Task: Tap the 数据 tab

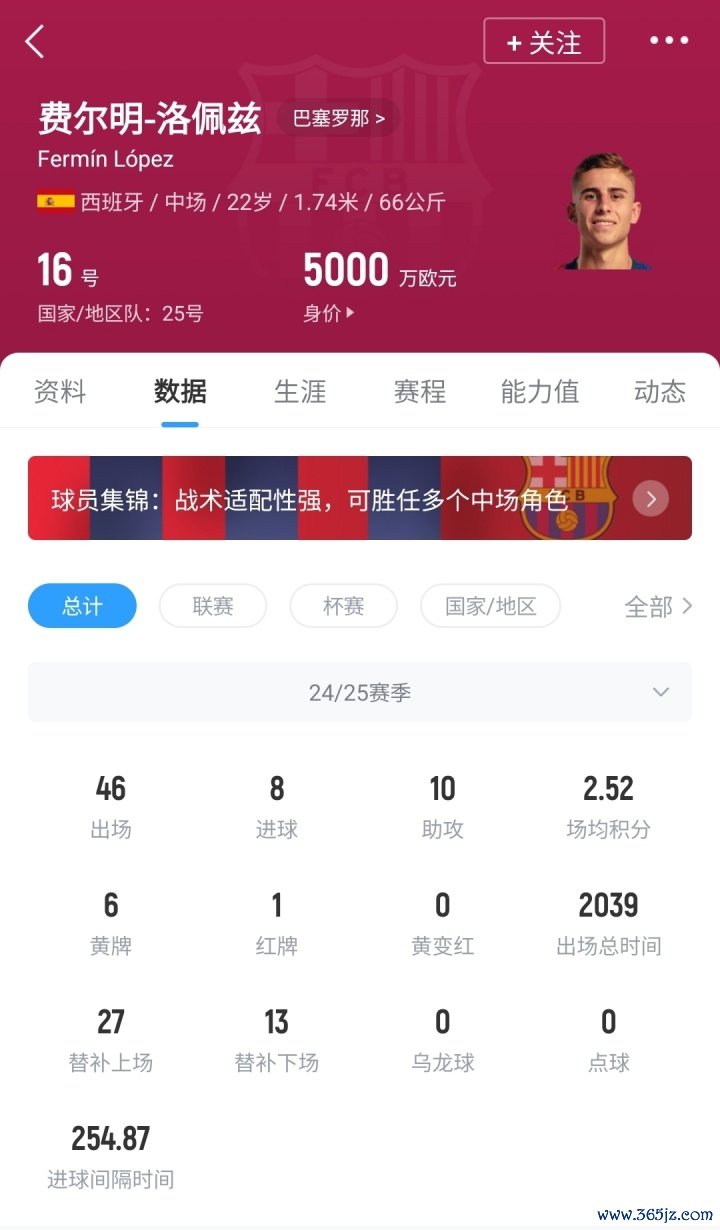Action: click(180, 391)
